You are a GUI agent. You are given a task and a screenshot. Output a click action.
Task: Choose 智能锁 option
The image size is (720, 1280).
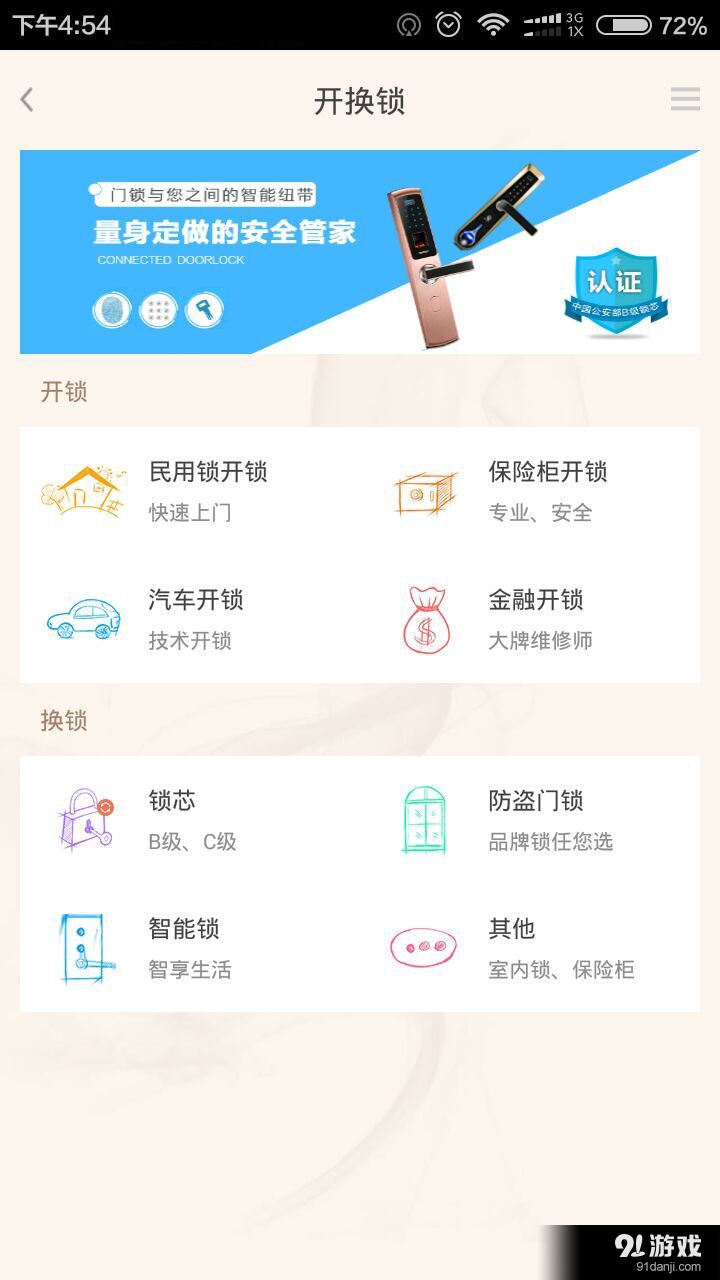pos(190,948)
